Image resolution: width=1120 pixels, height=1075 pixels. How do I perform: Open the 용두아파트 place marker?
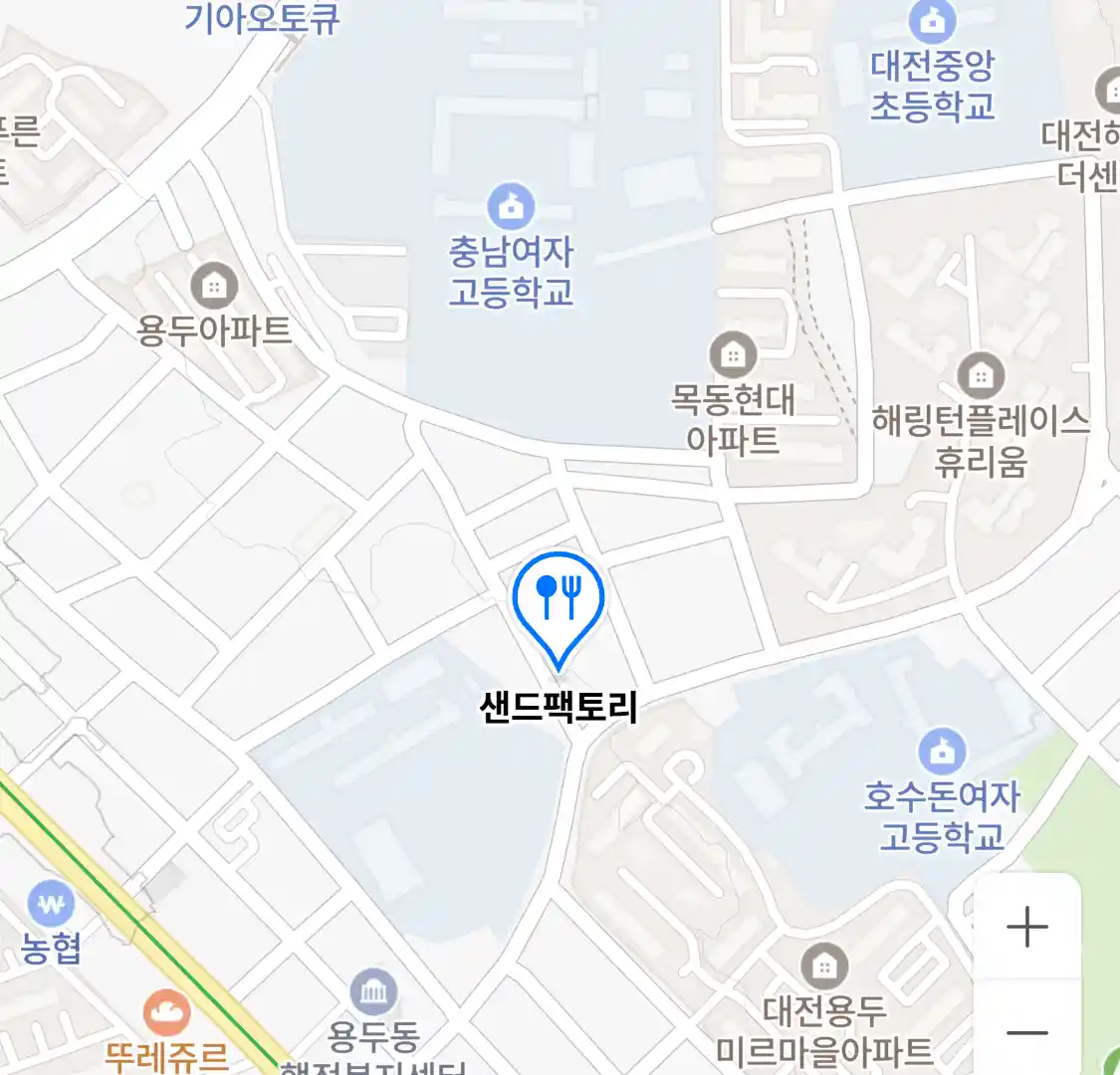tap(213, 286)
